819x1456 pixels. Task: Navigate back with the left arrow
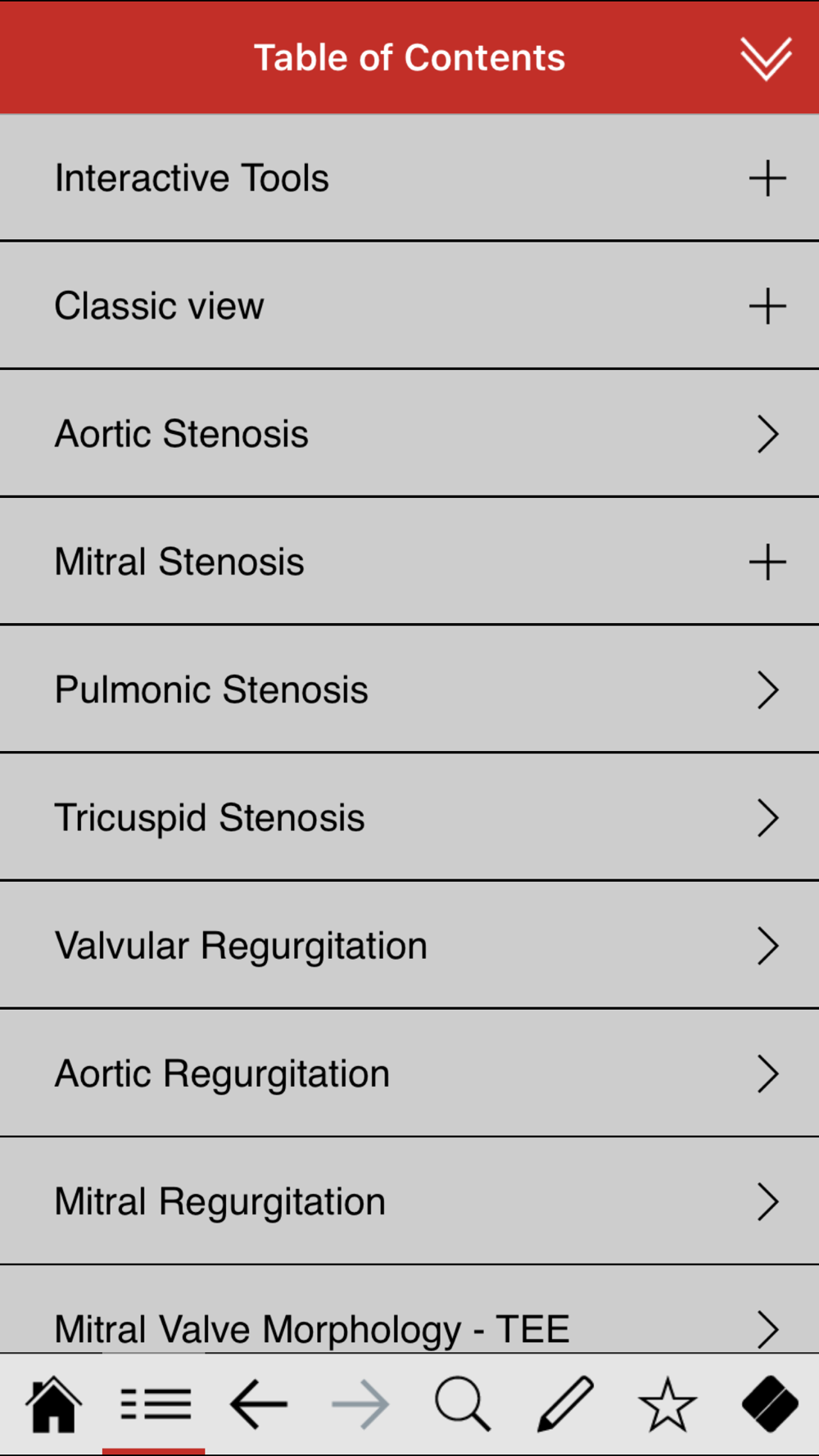(258, 1404)
